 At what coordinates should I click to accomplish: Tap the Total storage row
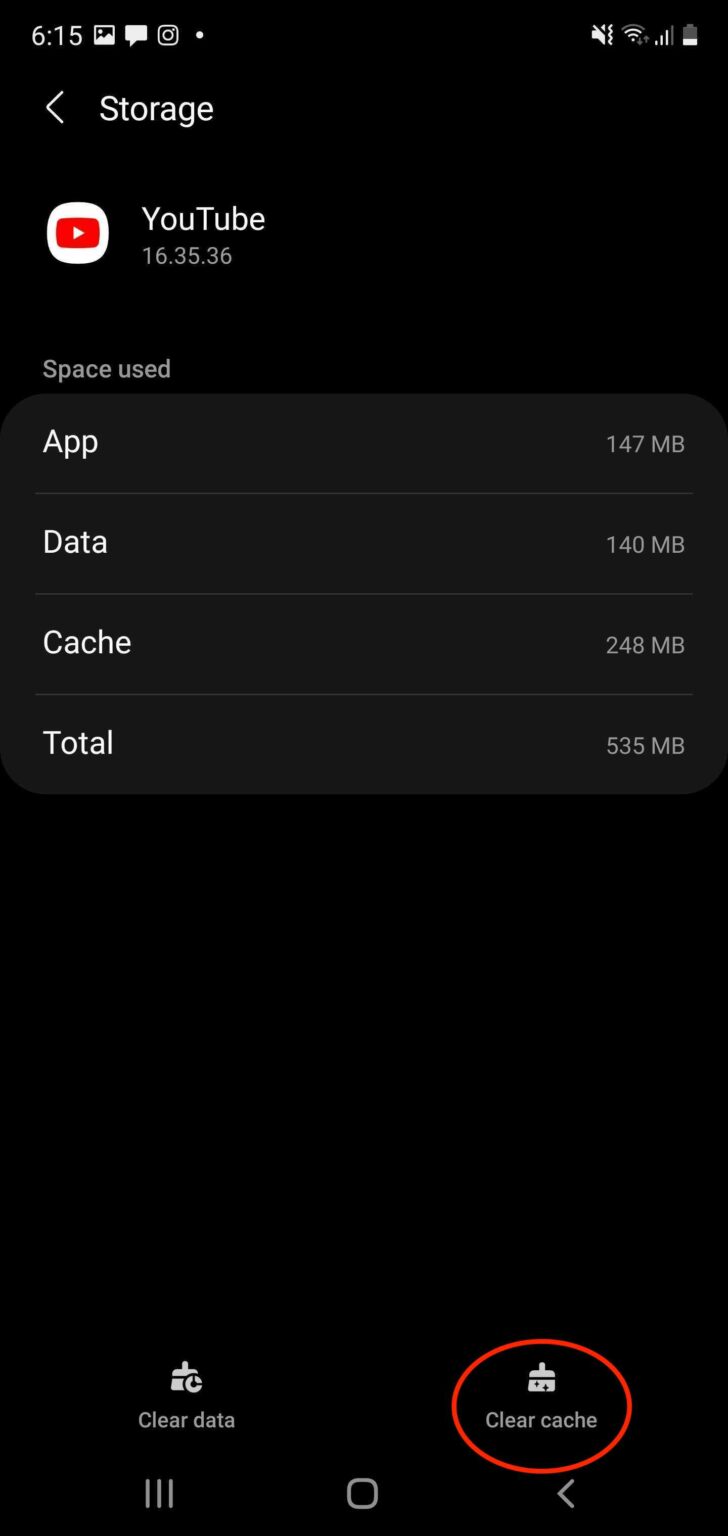point(364,743)
